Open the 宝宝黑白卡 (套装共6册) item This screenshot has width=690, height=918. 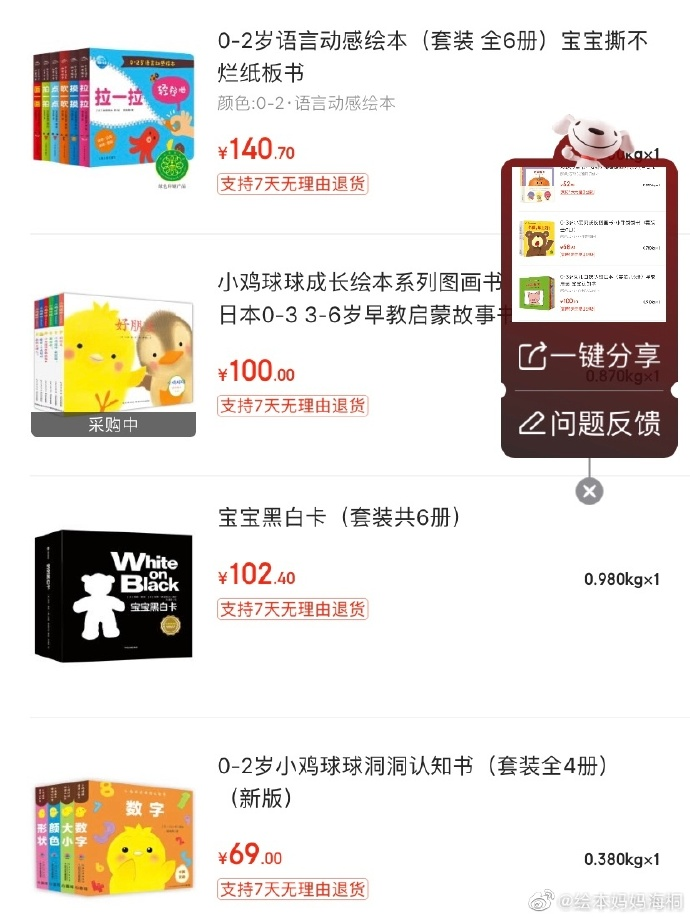point(338,518)
